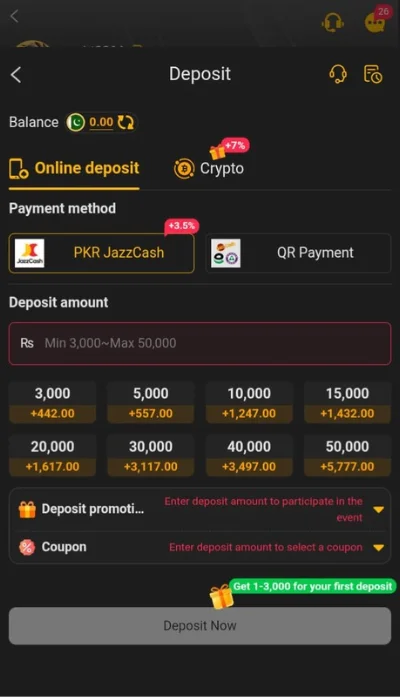Pick the 10,000 deposit amount
Image resolution: width=400 pixels, height=700 pixels.
pyautogui.click(x=249, y=402)
